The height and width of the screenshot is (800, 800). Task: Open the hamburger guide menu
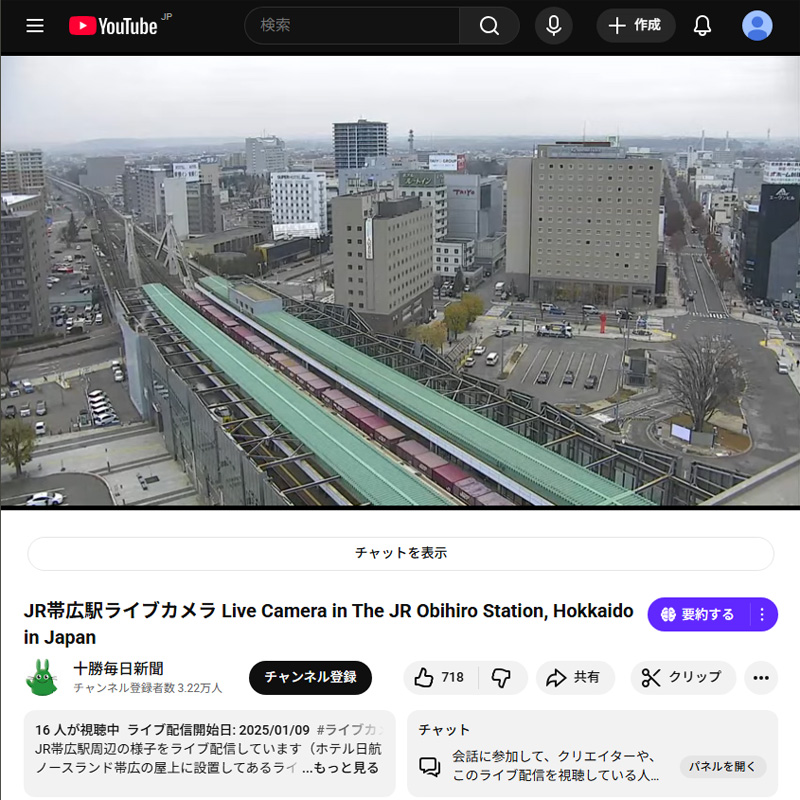pyautogui.click(x=35, y=26)
